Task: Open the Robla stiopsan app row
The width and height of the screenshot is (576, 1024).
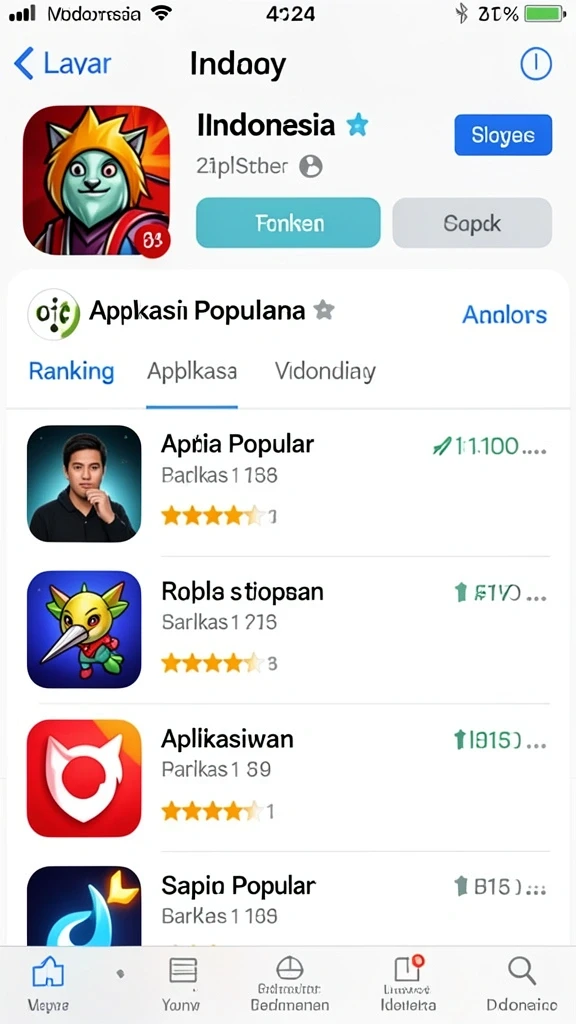Action: tap(288, 630)
